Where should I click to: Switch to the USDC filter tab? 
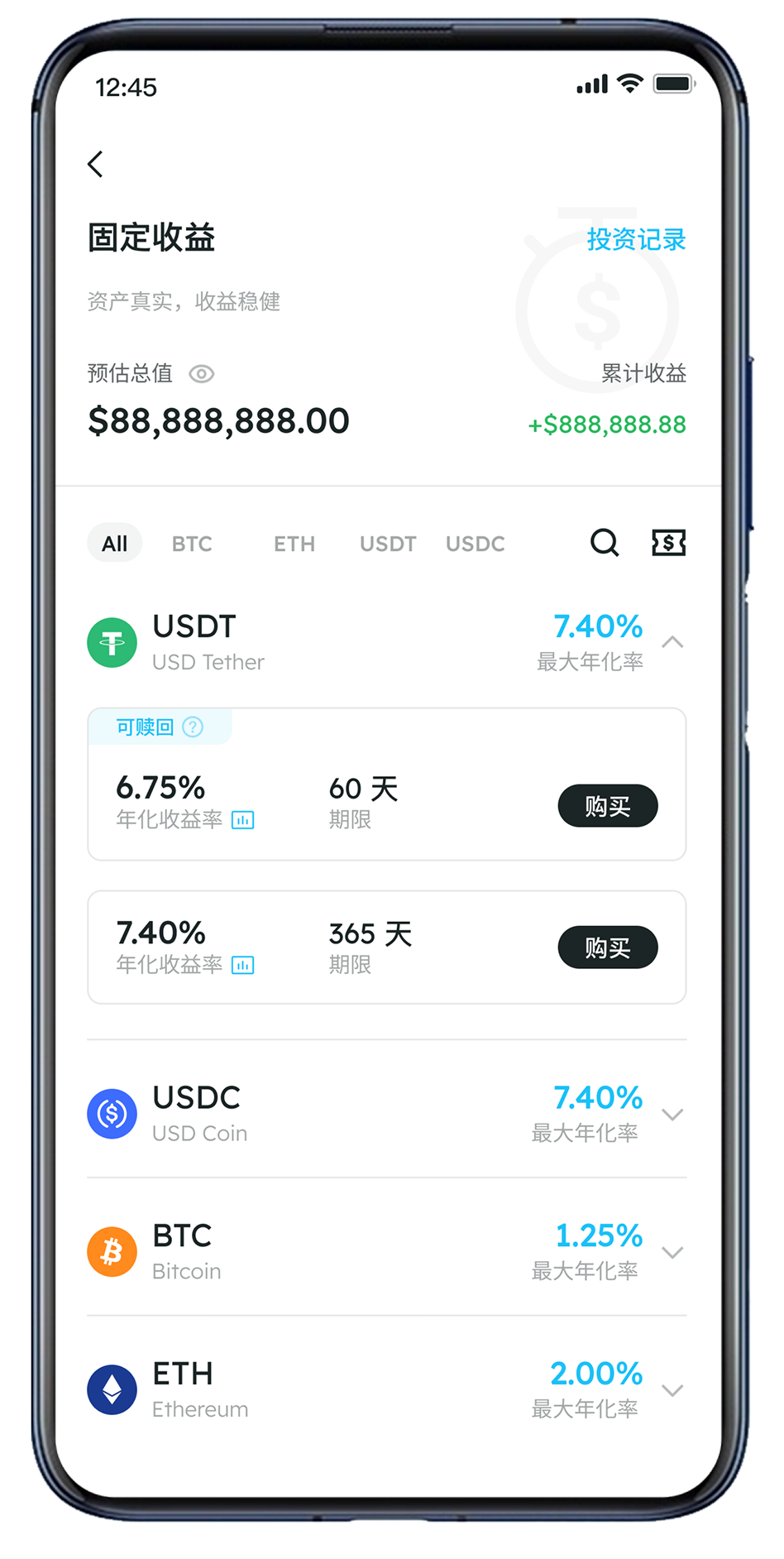click(x=475, y=544)
